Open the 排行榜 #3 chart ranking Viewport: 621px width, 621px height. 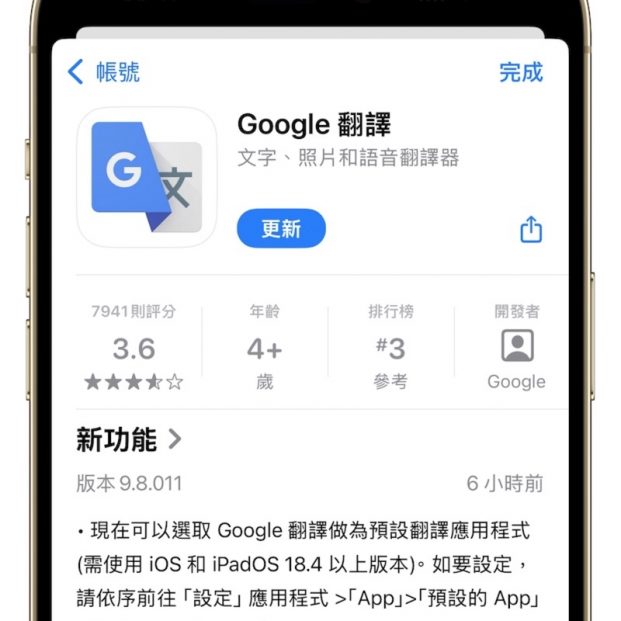coord(390,348)
